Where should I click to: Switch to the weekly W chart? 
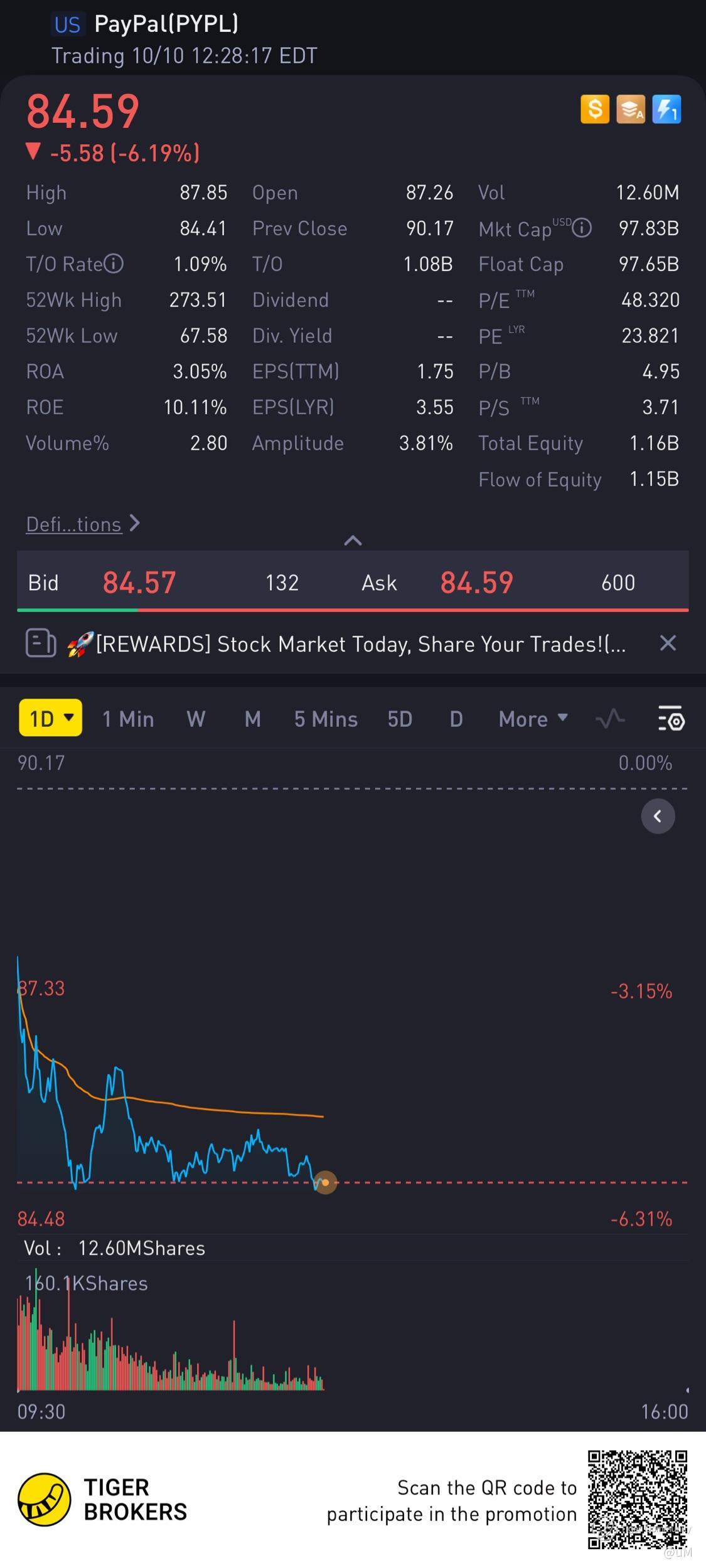196,719
